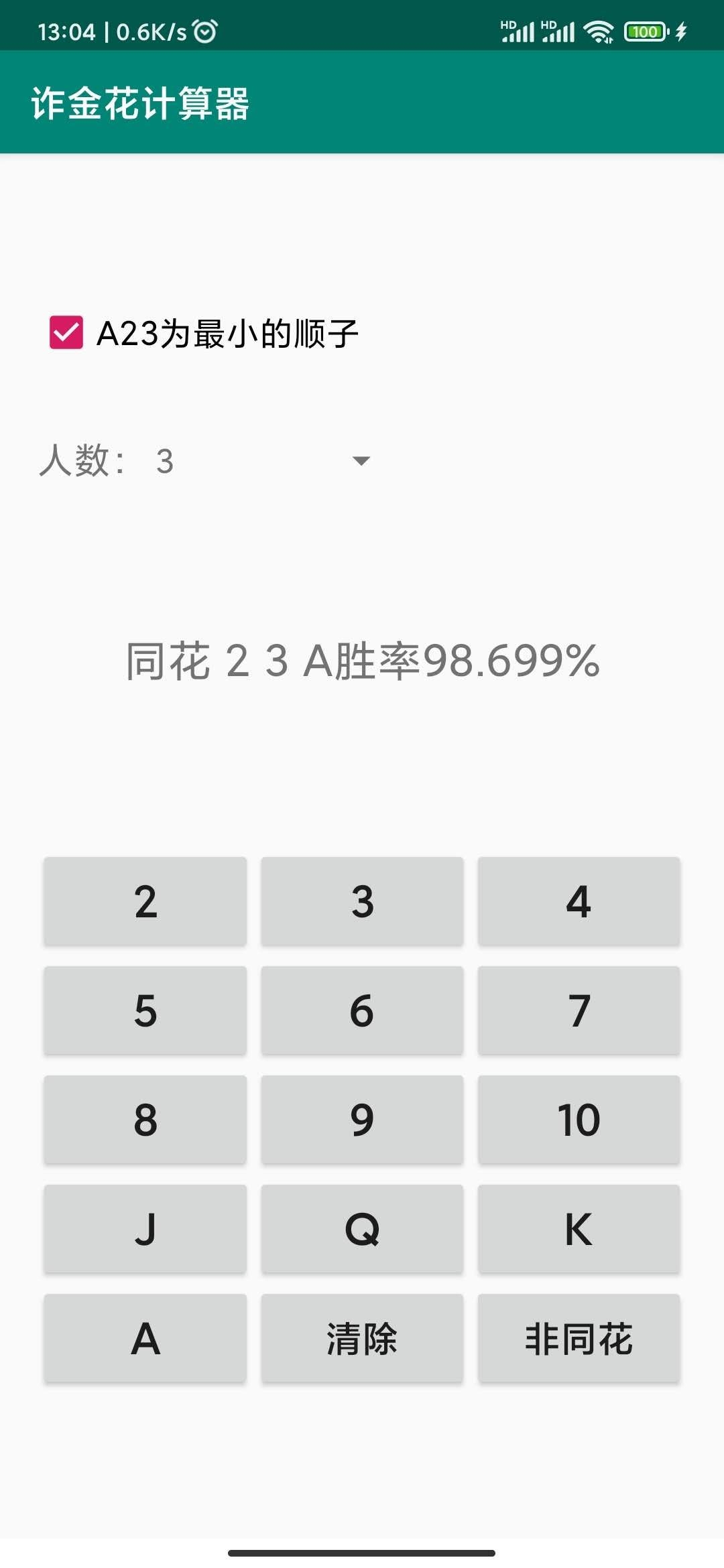Image resolution: width=724 pixels, height=1568 pixels.
Task: Choose the Q card key
Action: (362, 1229)
